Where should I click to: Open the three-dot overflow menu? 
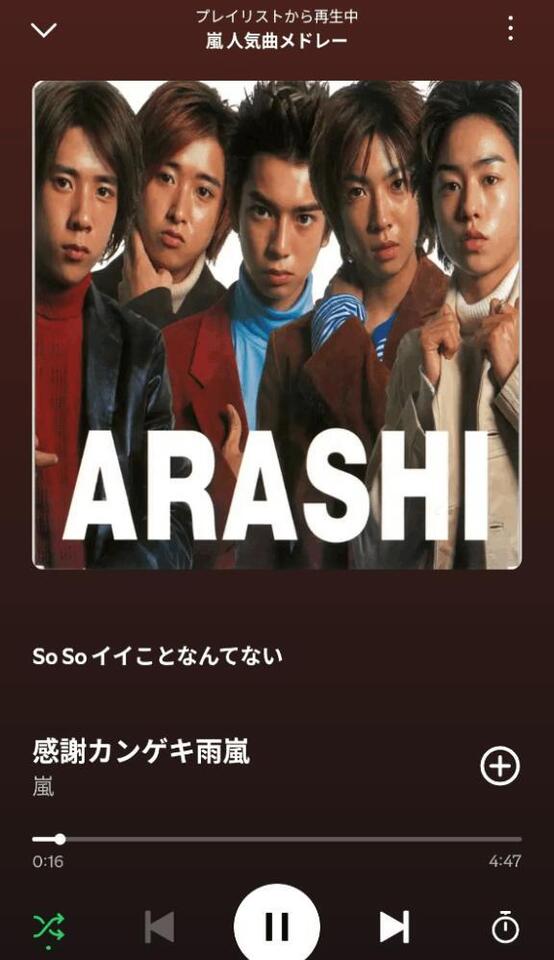click(x=511, y=29)
